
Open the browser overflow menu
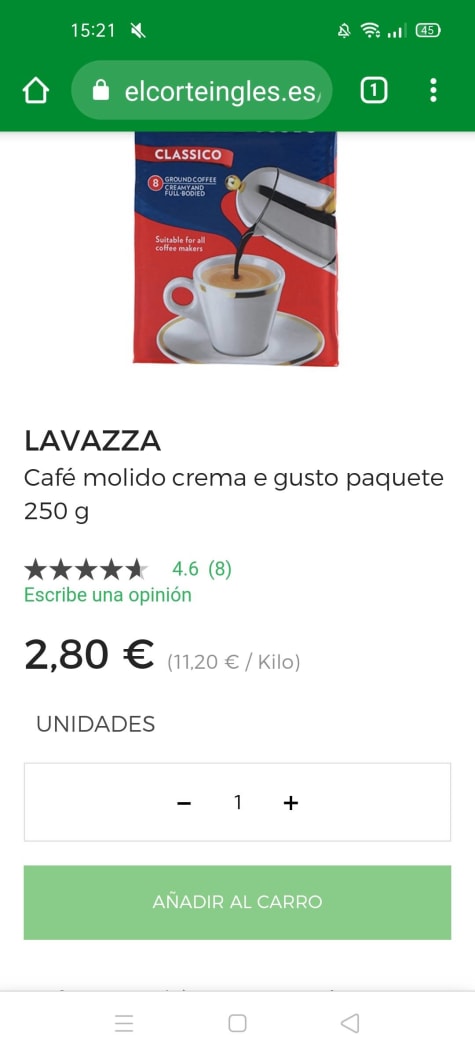coord(433,90)
